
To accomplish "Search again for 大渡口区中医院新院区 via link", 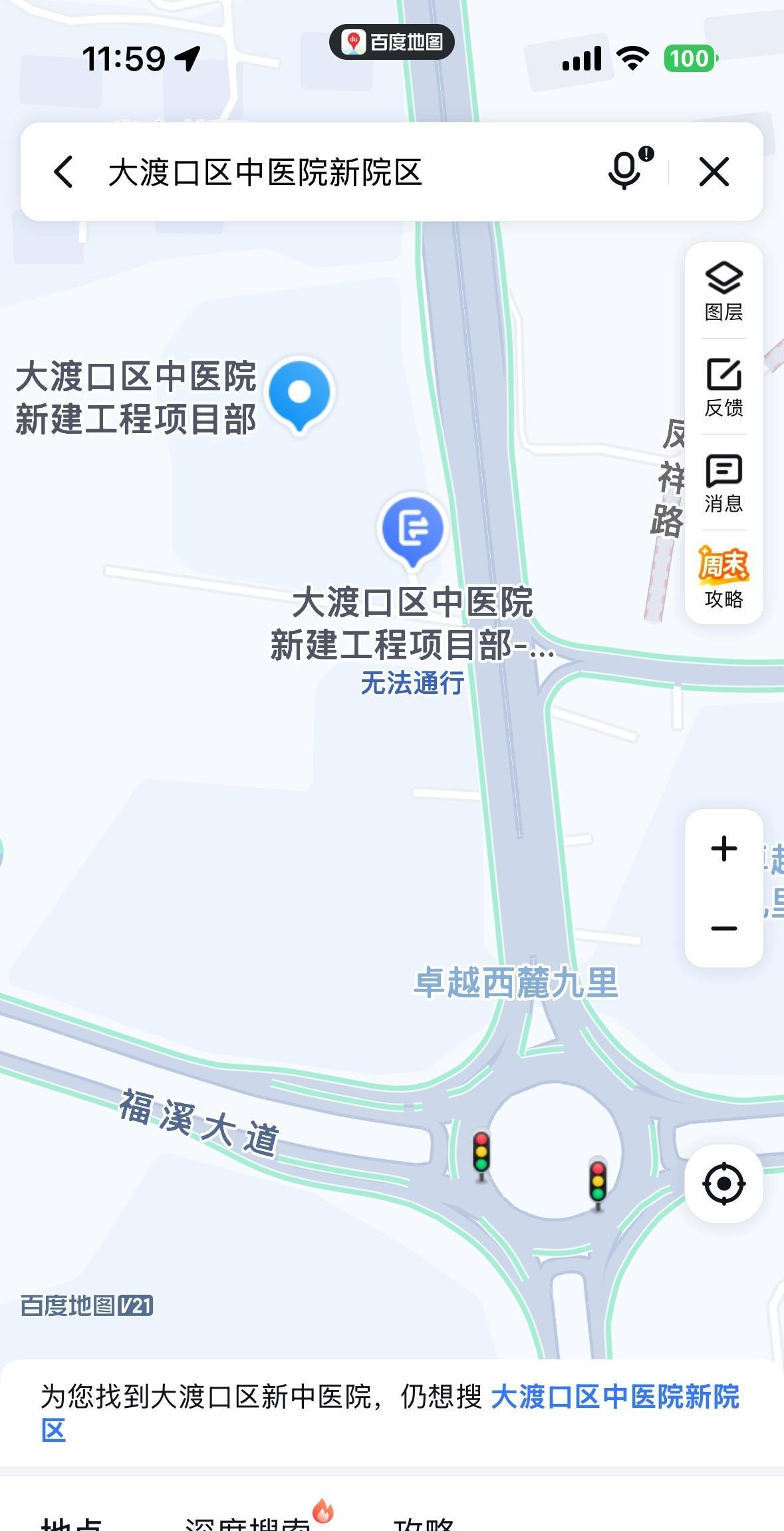I will (x=614, y=1397).
